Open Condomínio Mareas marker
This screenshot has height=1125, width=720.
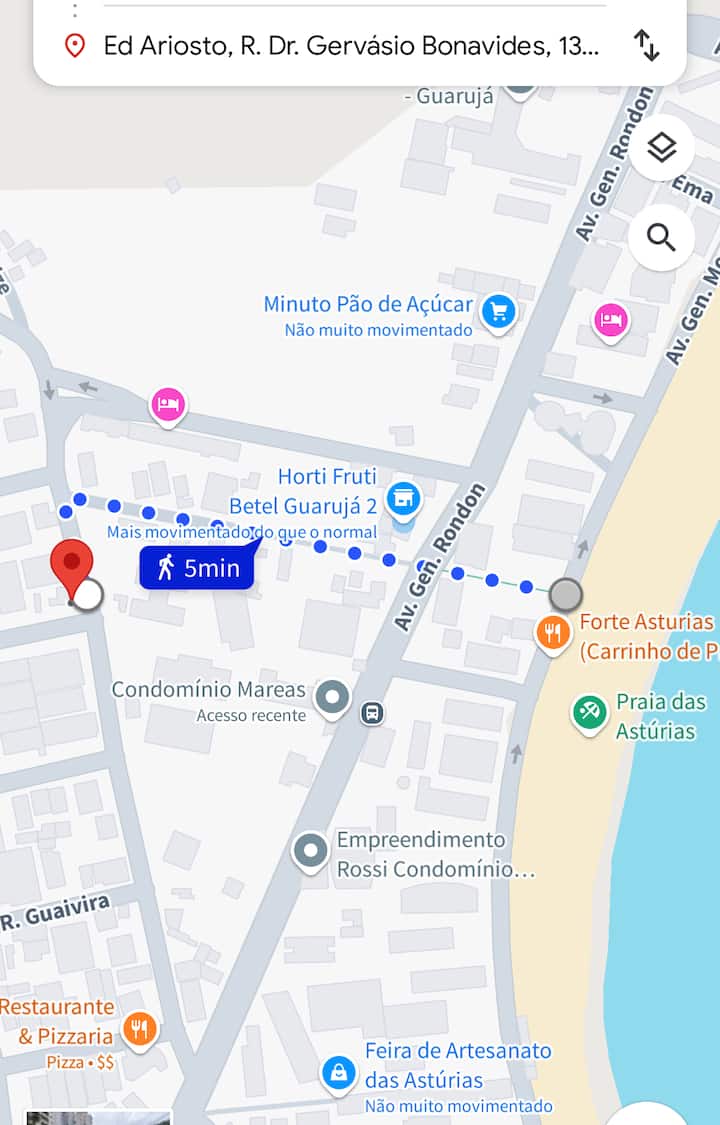point(332,698)
